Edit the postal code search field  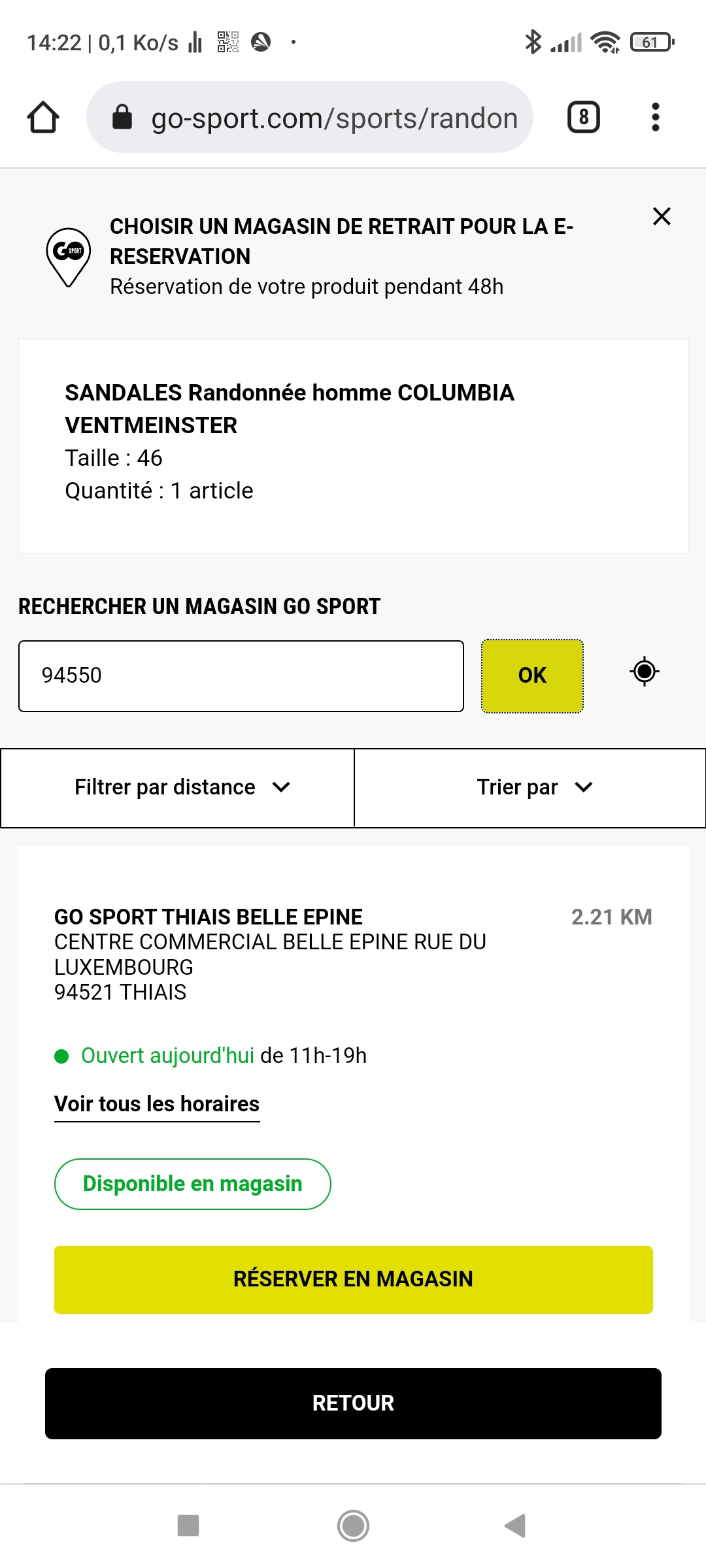[x=241, y=676]
